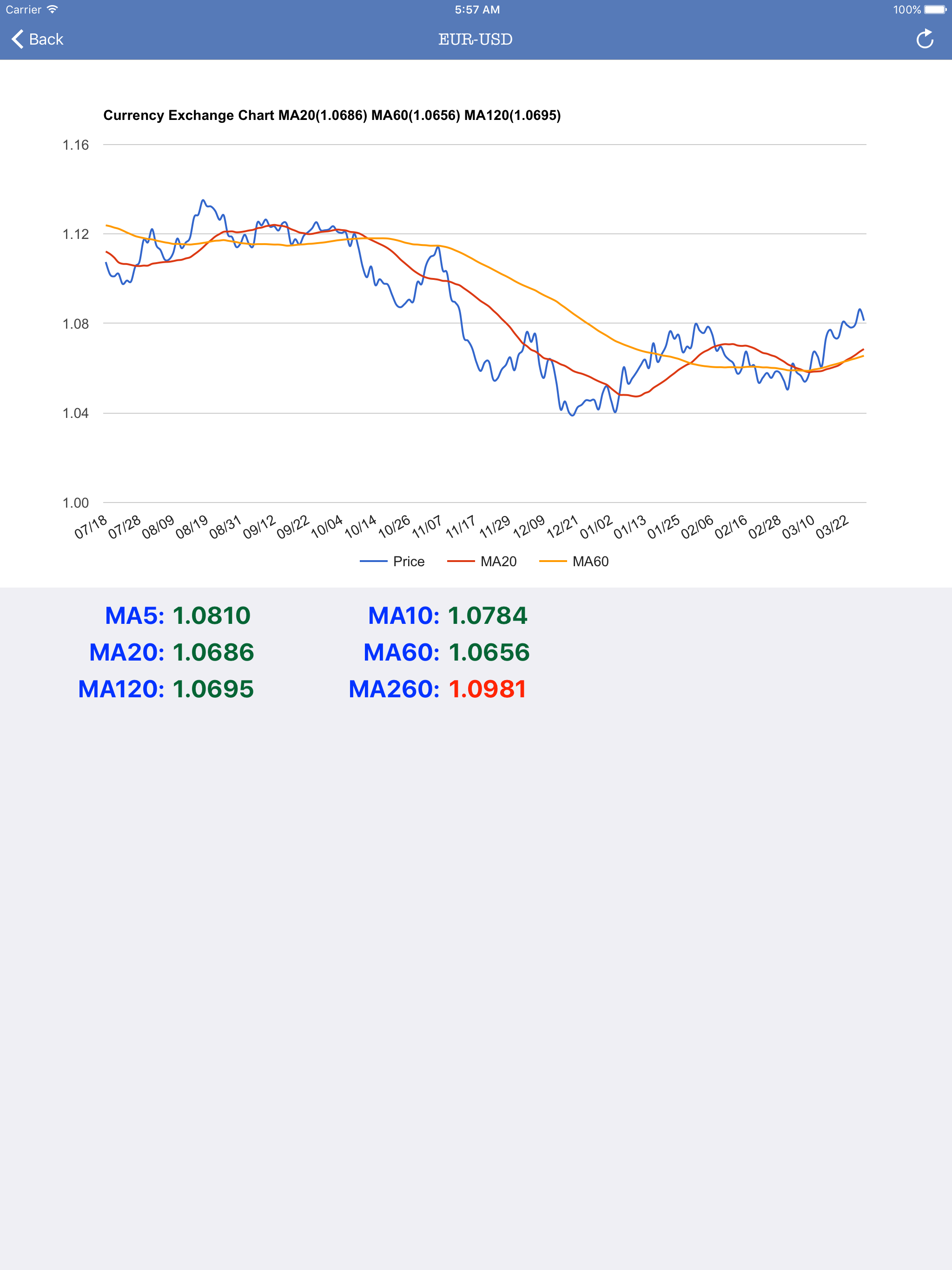Tap the Back chevron icon
This screenshot has width=952, height=1270.
[x=17, y=39]
